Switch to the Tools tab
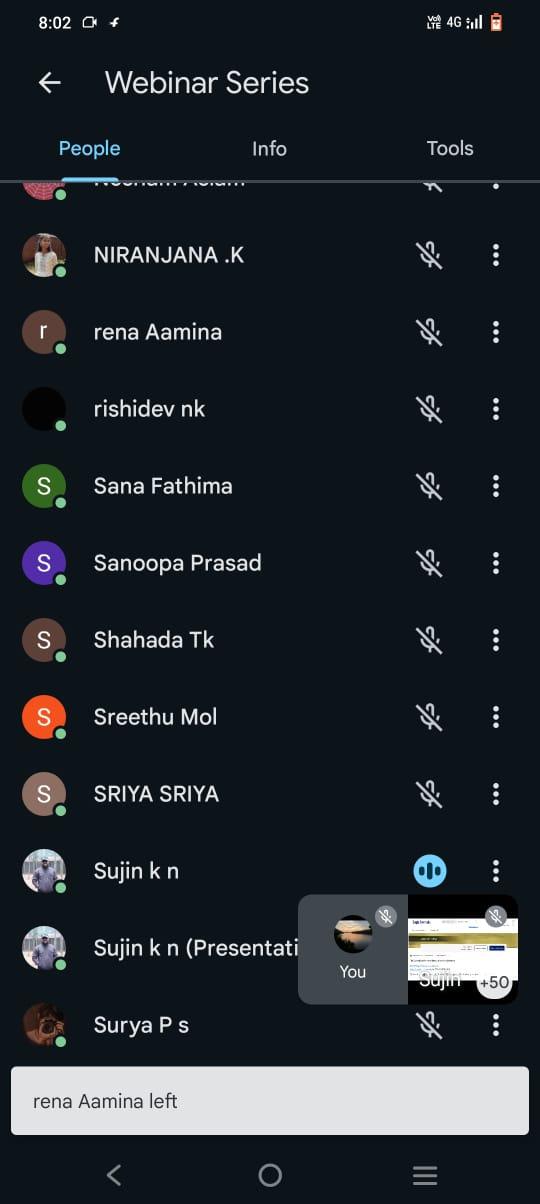 [449, 148]
